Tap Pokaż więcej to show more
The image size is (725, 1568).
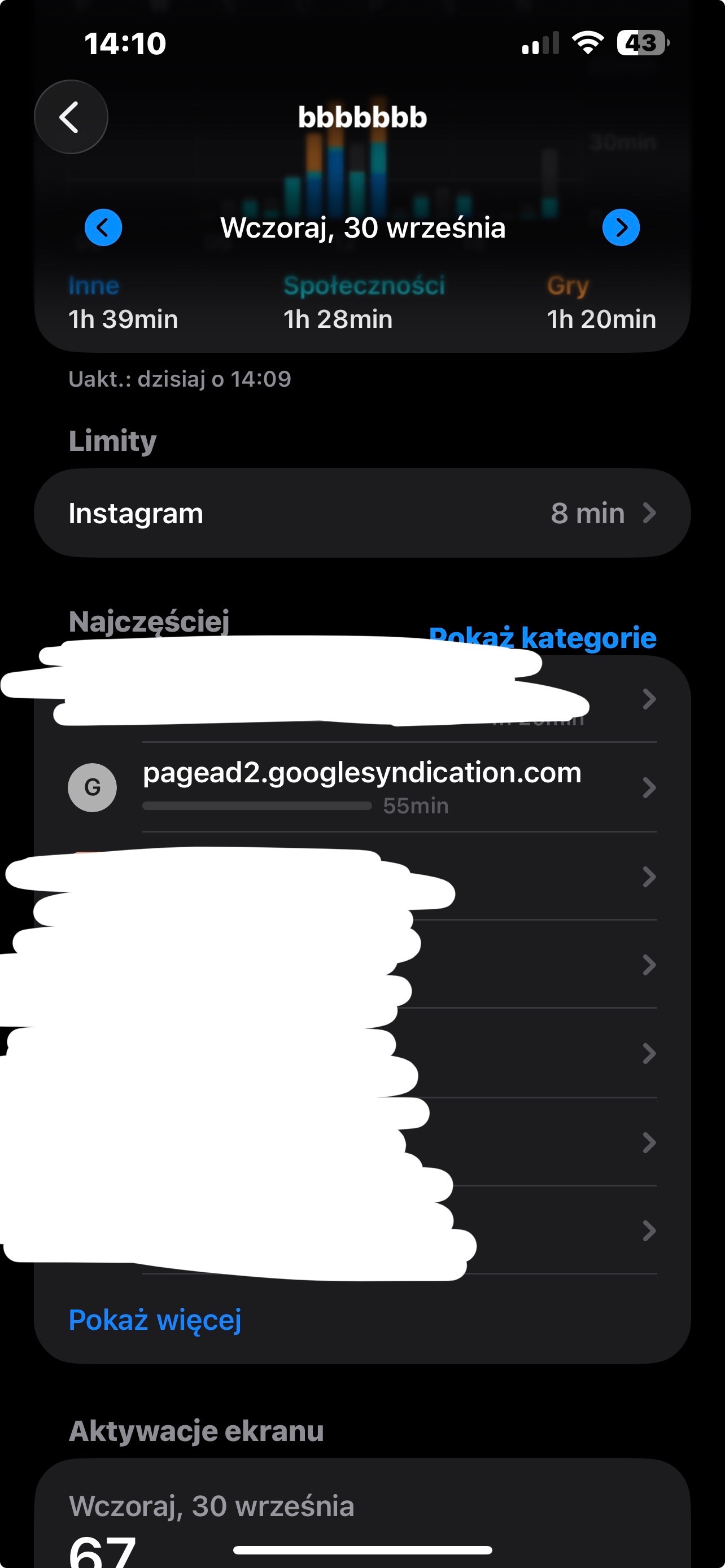[x=155, y=1320]
